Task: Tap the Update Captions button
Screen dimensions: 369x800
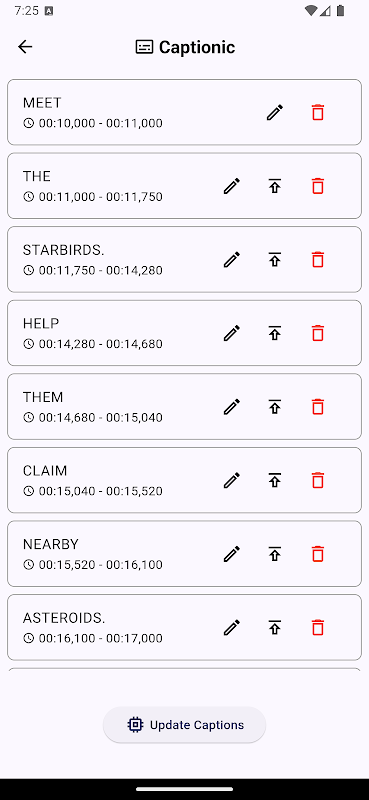Action: [184, 724]
